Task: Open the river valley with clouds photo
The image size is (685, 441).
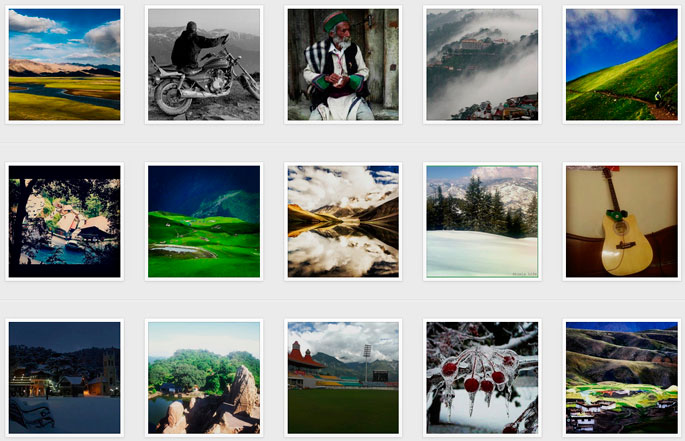Action: coord(64,65)
